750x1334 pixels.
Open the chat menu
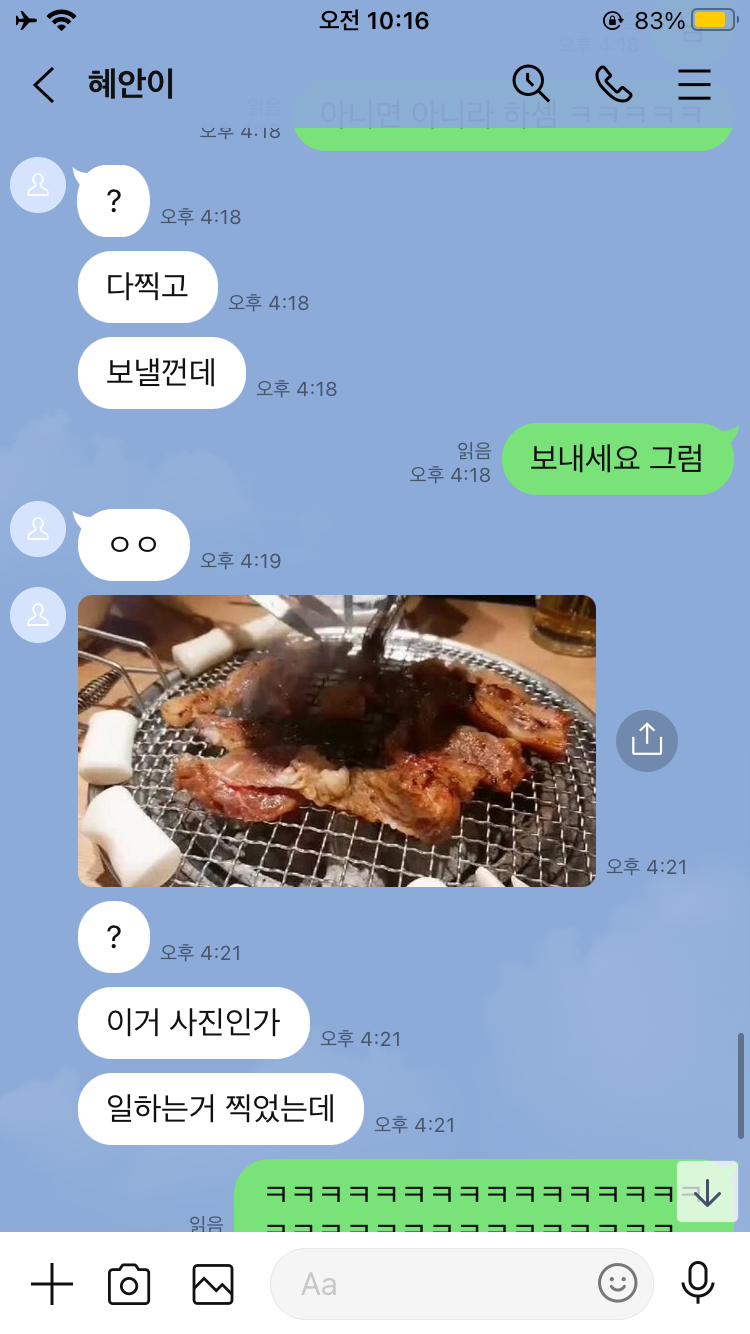694,85
